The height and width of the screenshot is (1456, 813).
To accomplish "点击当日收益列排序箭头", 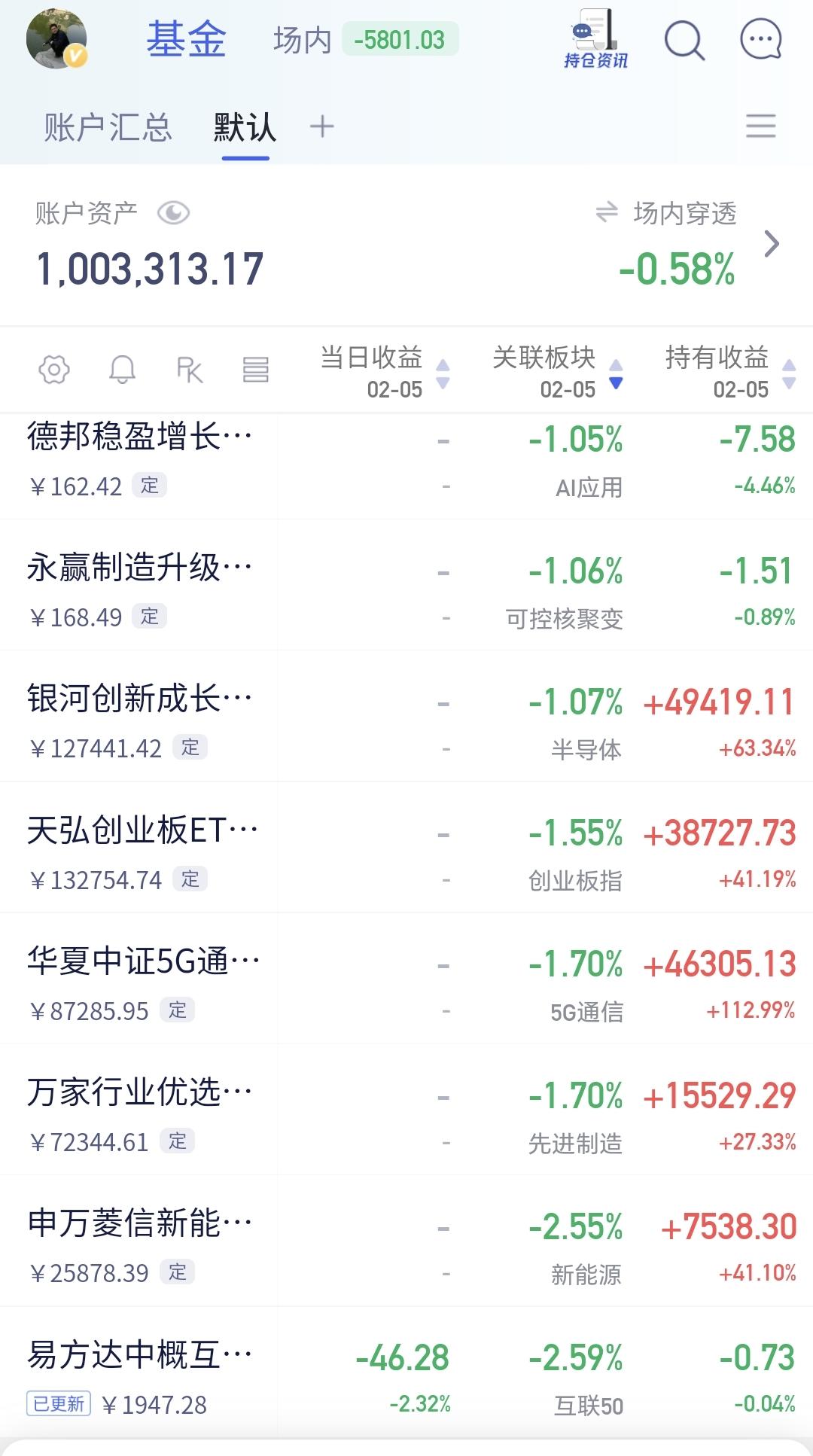I will (x=443, y=374).
